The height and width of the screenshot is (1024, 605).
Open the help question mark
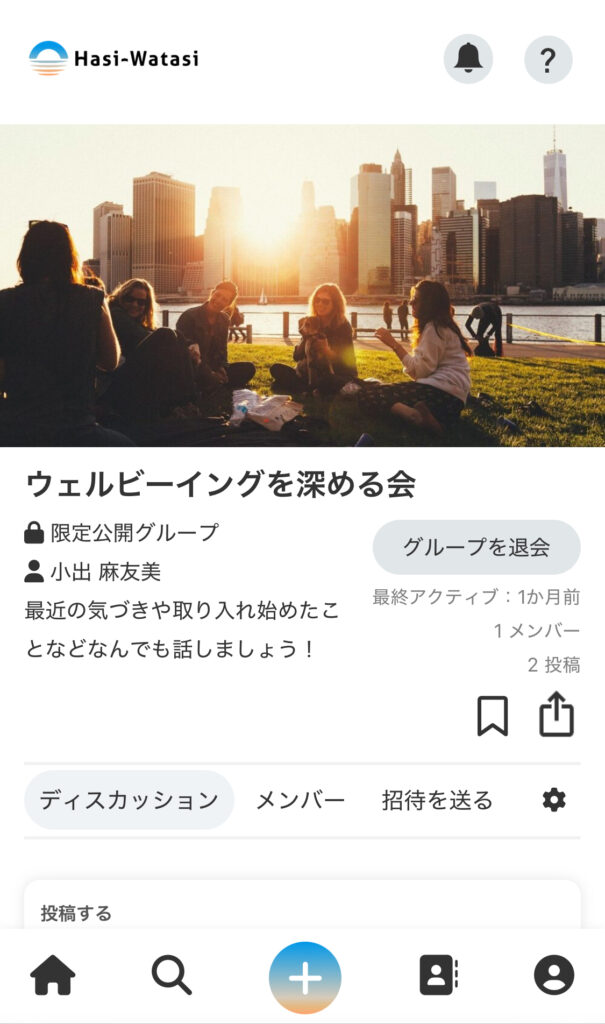548,60
